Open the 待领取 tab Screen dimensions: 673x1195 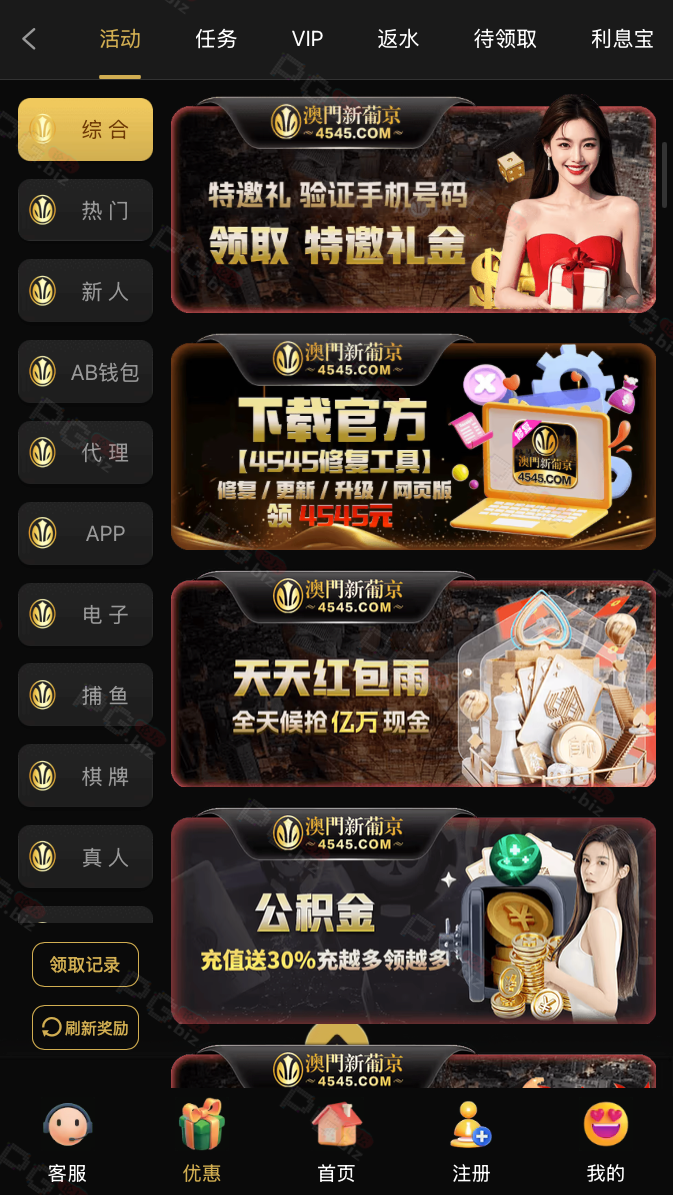coord(505,39)
